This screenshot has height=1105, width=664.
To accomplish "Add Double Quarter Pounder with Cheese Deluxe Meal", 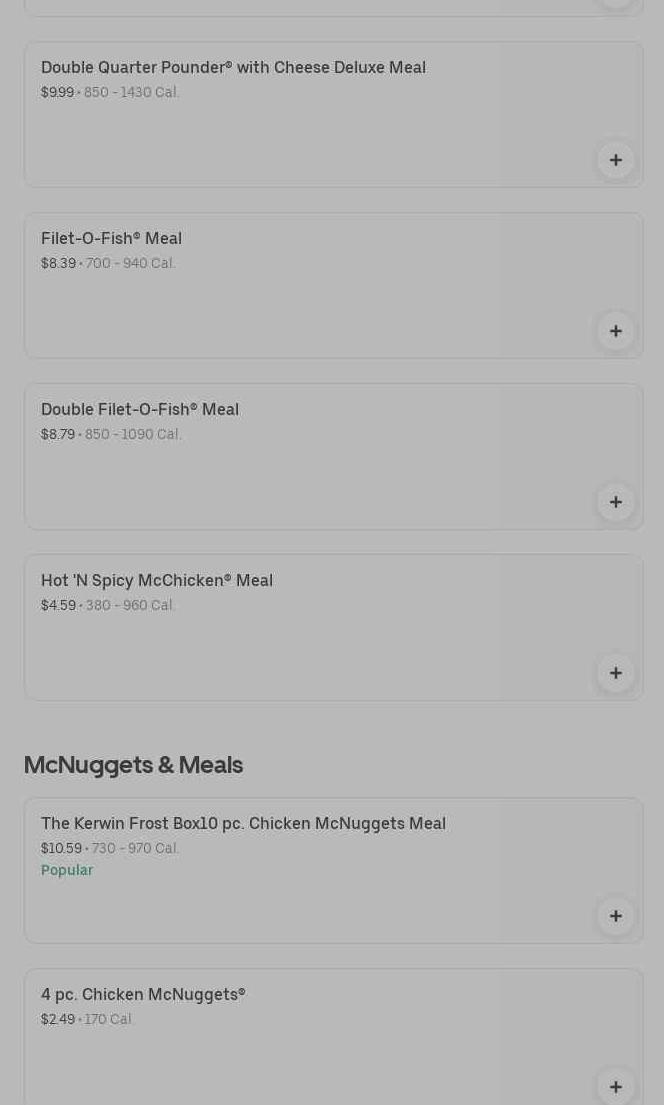I will point(616,160).
